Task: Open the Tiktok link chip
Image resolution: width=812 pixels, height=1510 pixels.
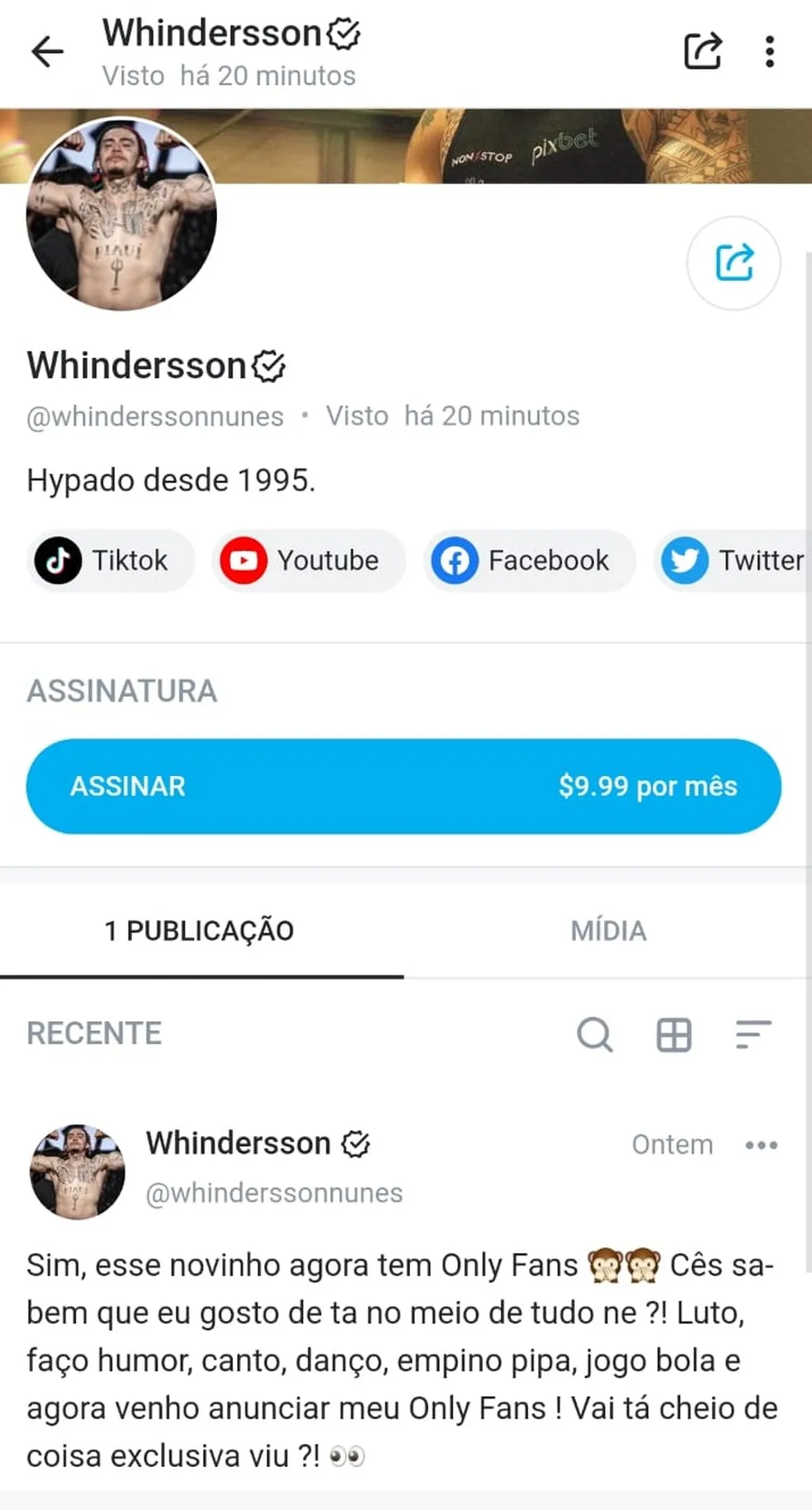Action: point(110,561)
